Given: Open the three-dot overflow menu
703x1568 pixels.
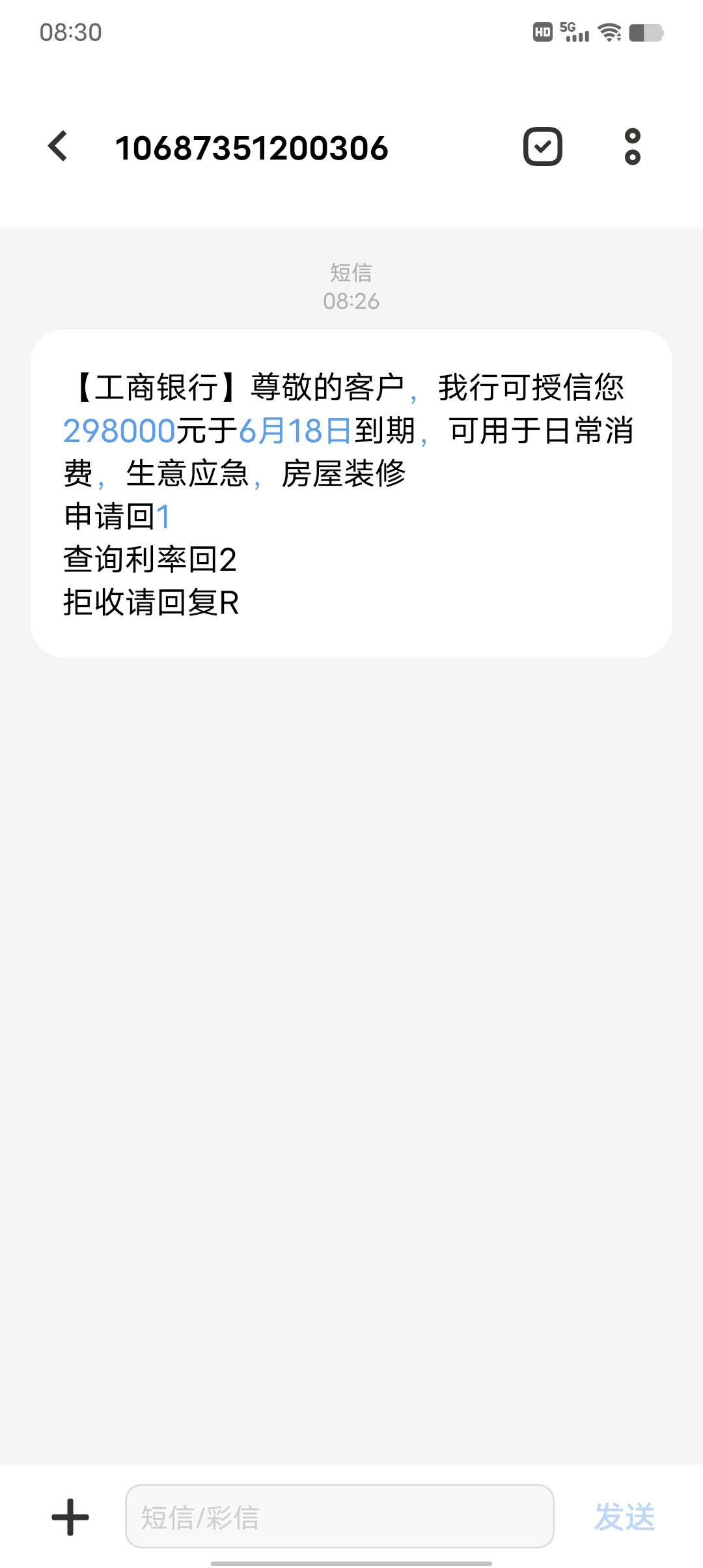Looking at the screenshot, I should point(632,147).
